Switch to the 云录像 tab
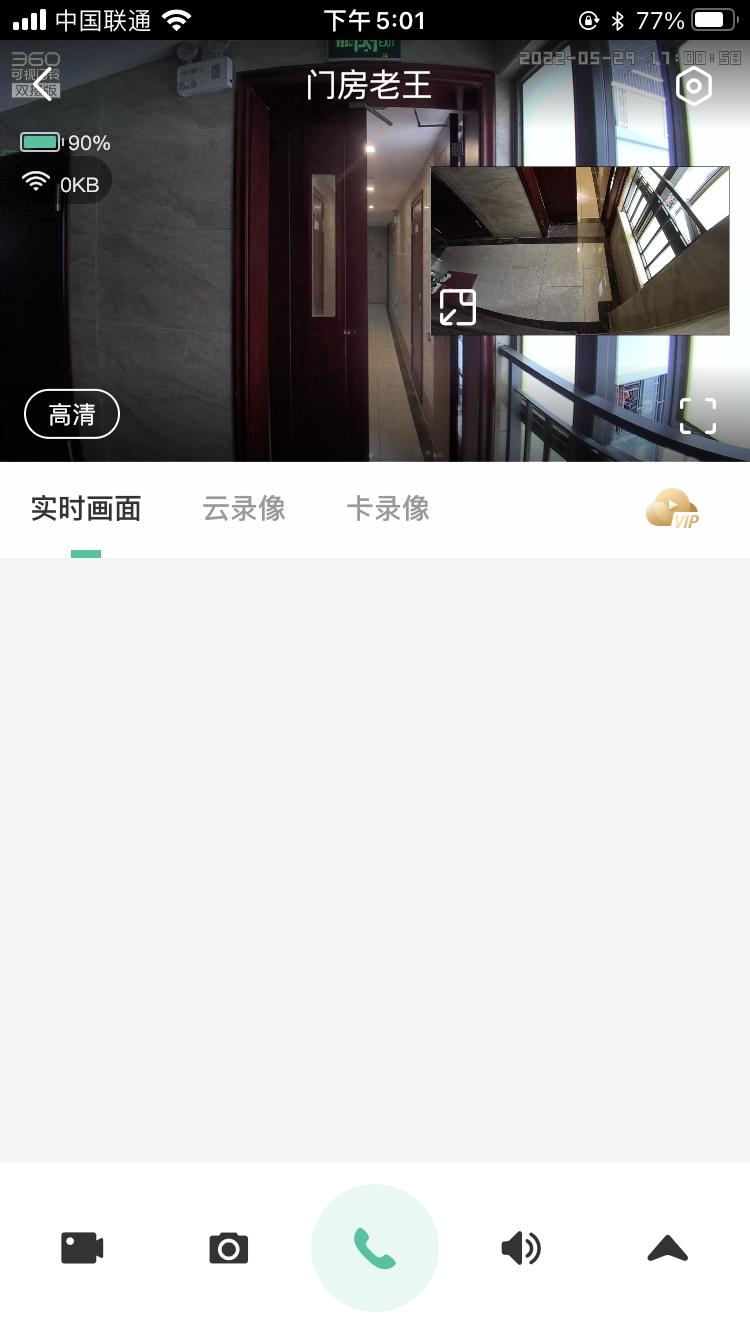Screen dimensions: 750x1334 coord(244,509)
